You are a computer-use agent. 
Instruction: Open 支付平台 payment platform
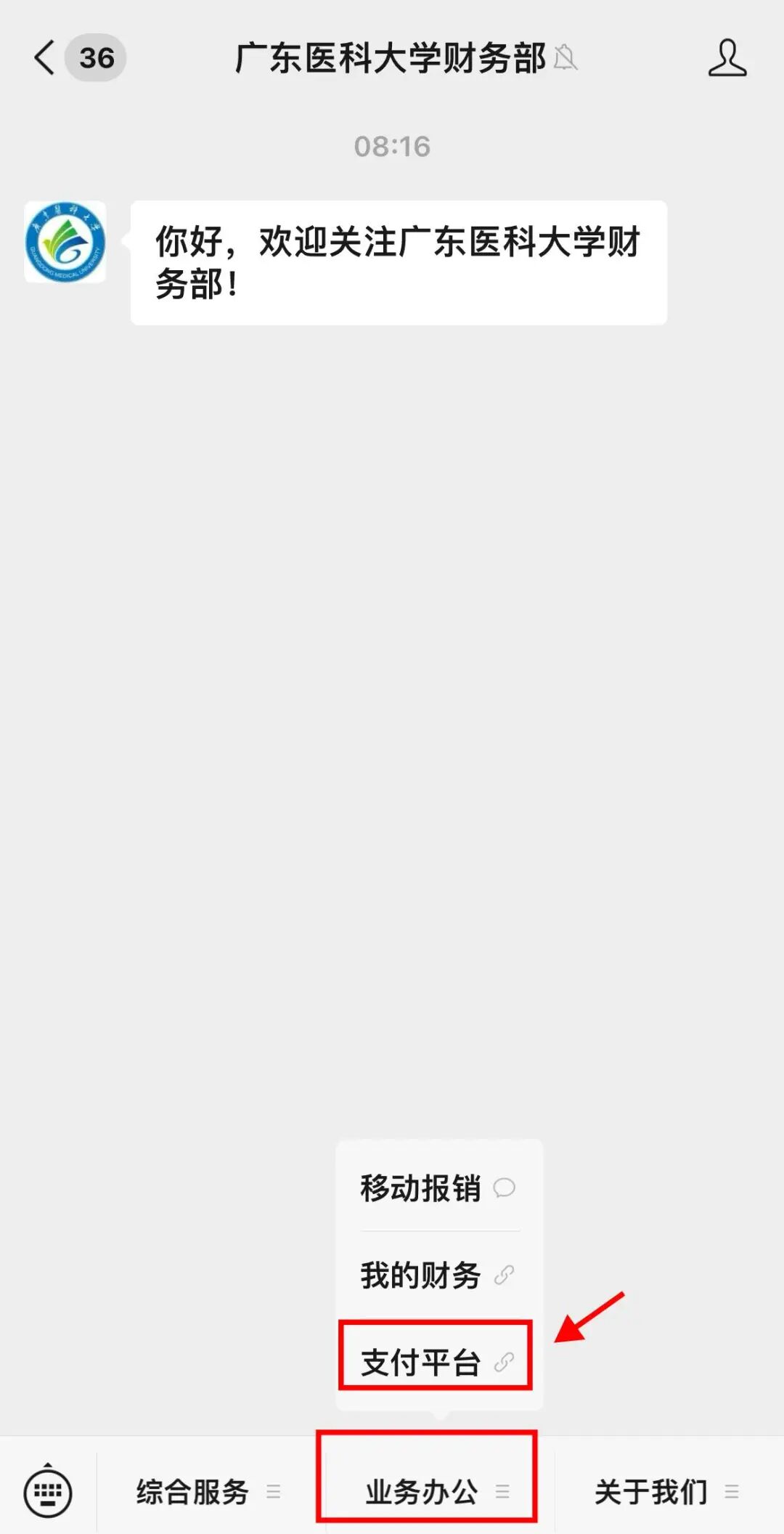[437, 1362]
